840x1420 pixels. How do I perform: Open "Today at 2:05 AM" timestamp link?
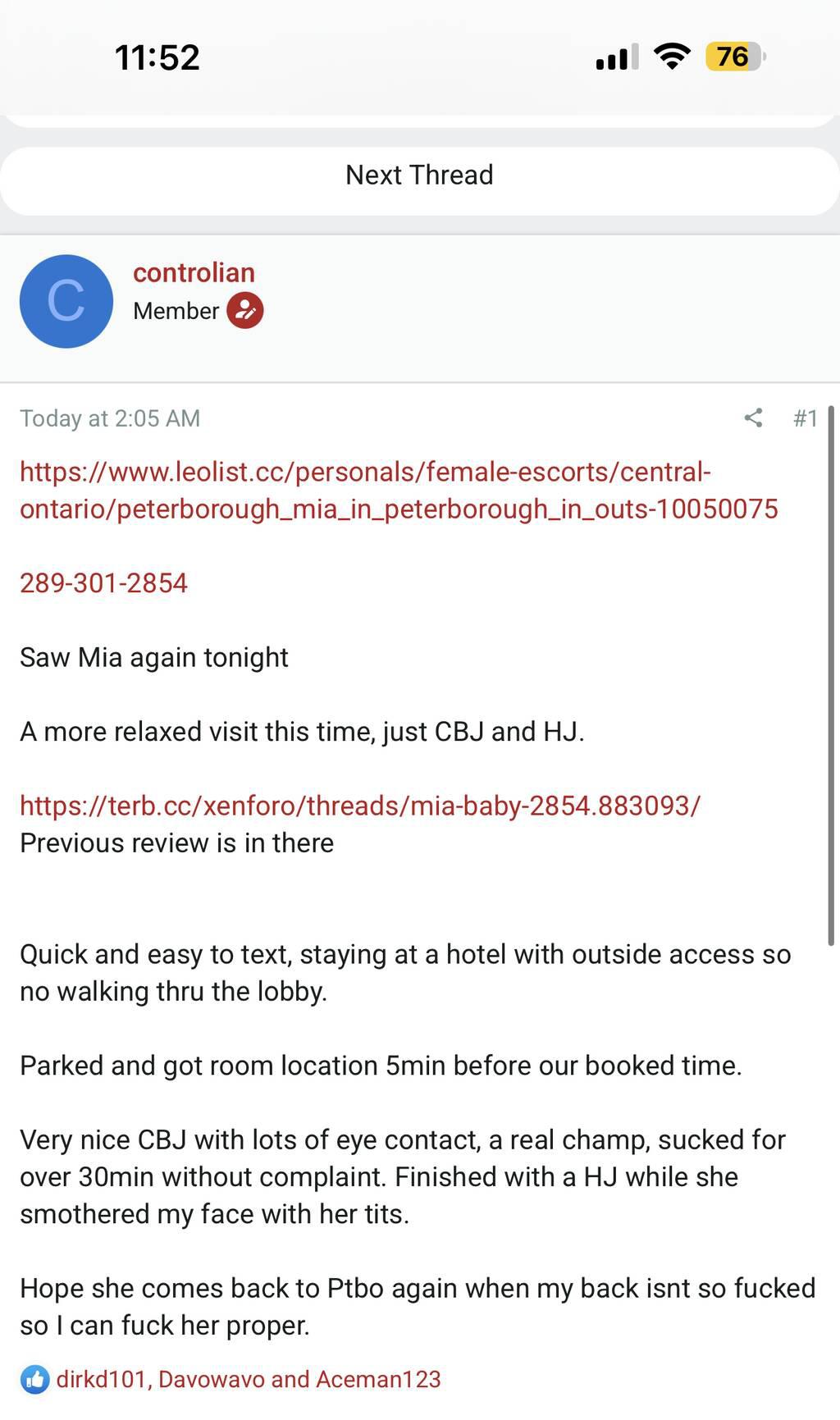pos(110,418)
